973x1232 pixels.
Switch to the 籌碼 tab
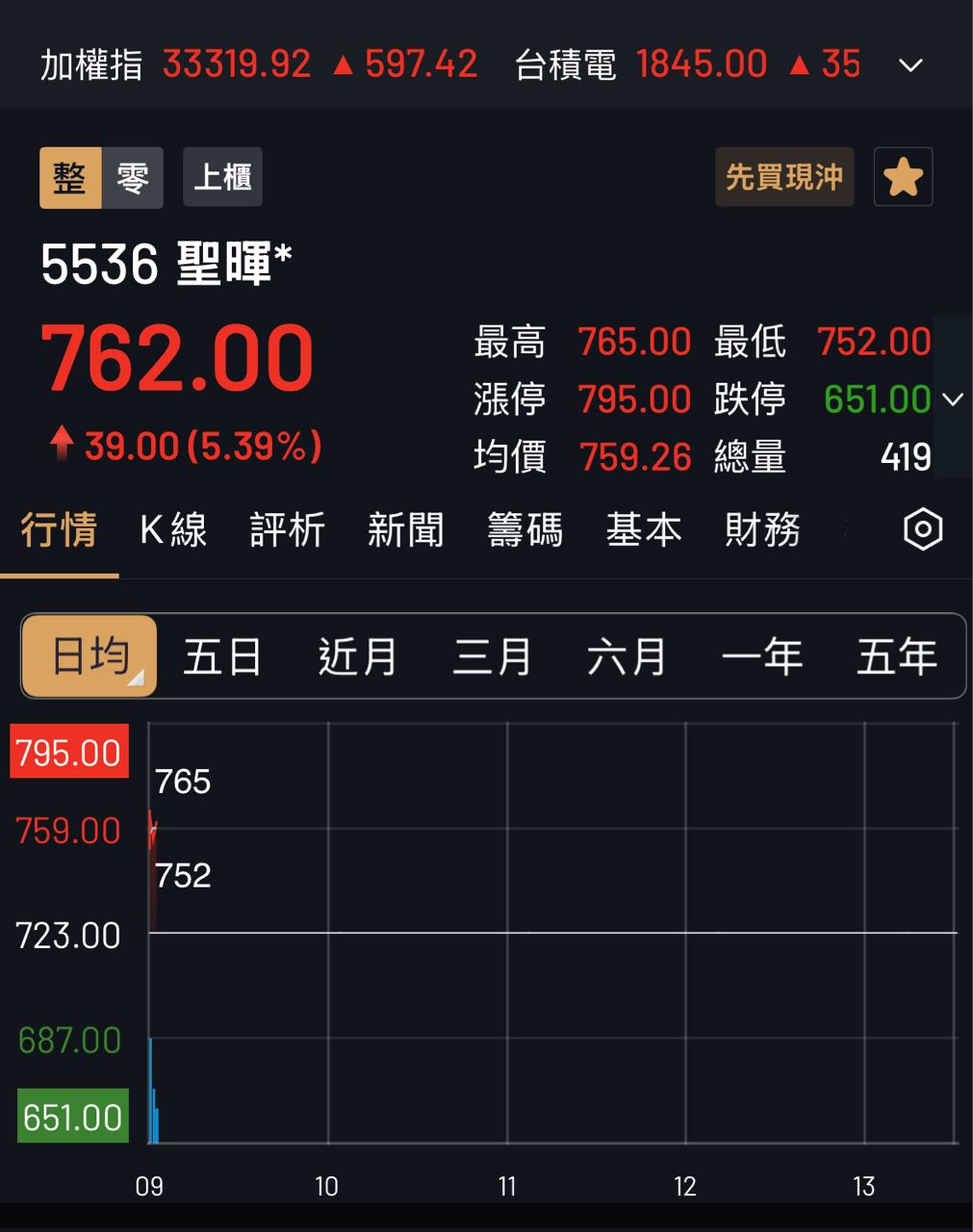pyautogui.click(x=525, y=530)
